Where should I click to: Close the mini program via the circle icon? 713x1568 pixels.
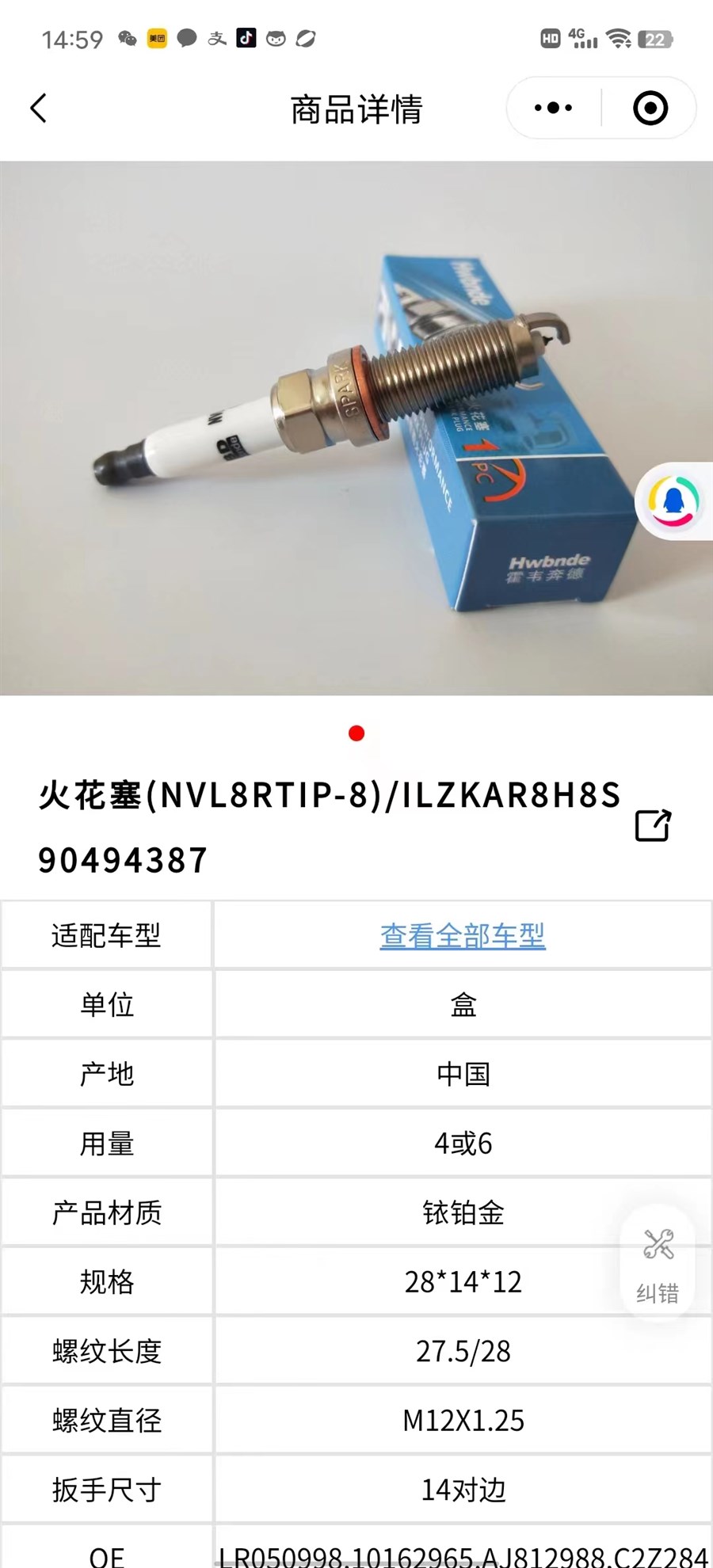(650, 108)
